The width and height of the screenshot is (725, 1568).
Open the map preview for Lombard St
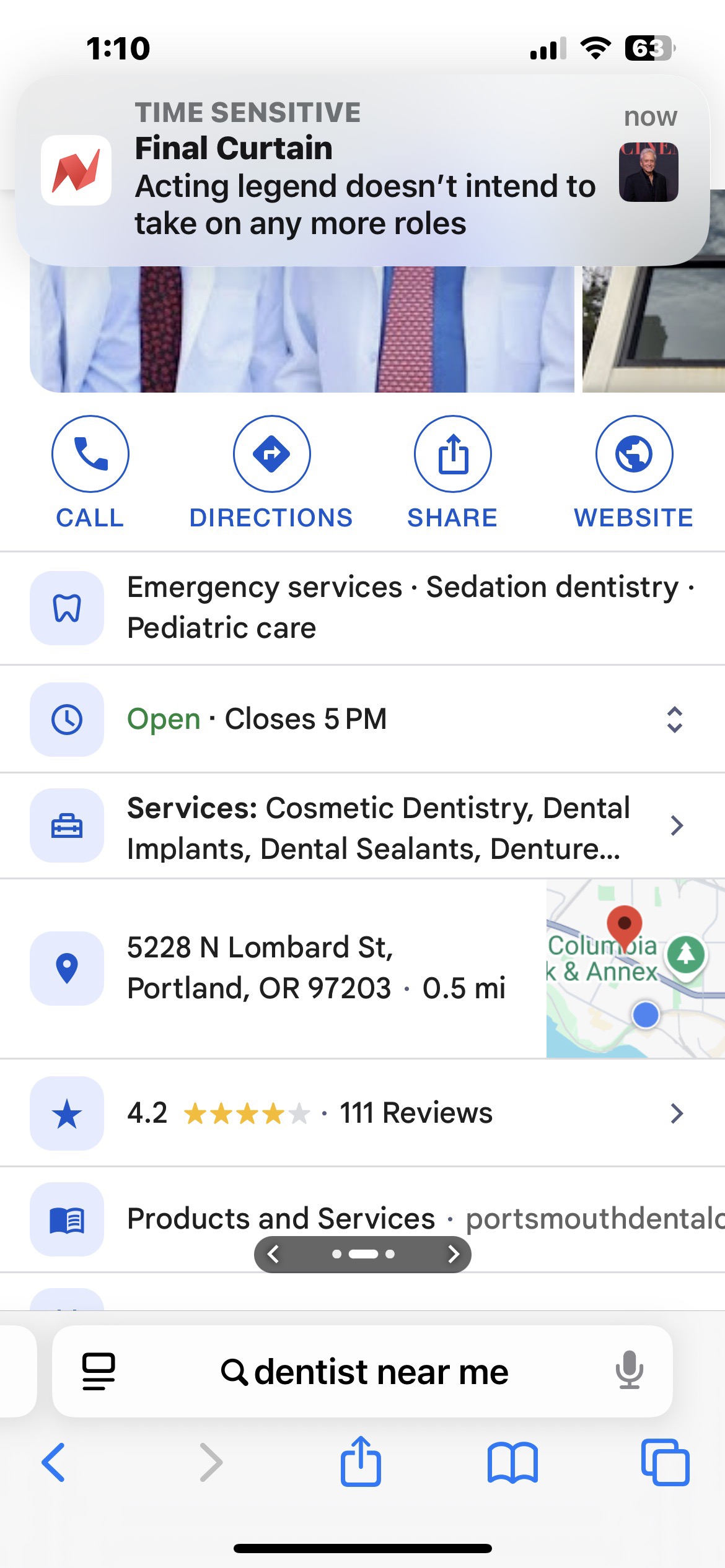(x=635, y=969)
